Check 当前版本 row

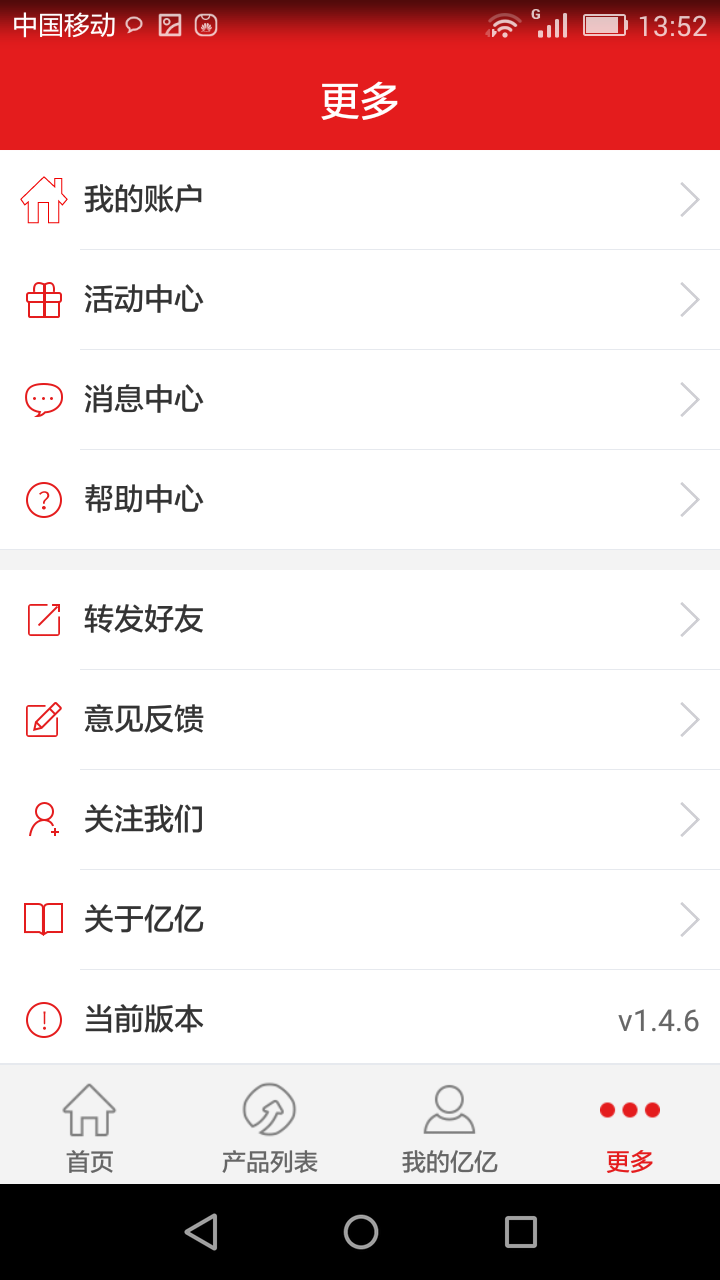360,1018
